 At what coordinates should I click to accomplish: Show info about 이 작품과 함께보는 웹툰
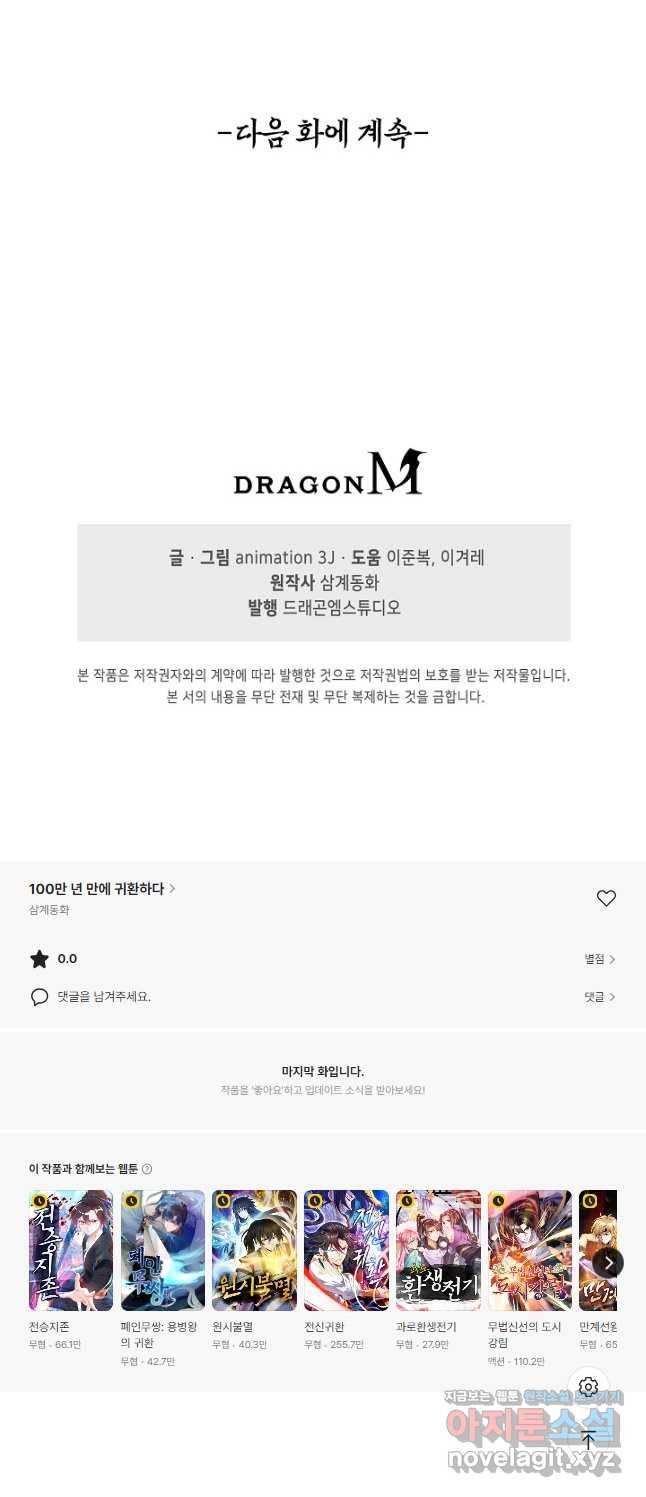pyautogui.click(x=147, y=1169)
